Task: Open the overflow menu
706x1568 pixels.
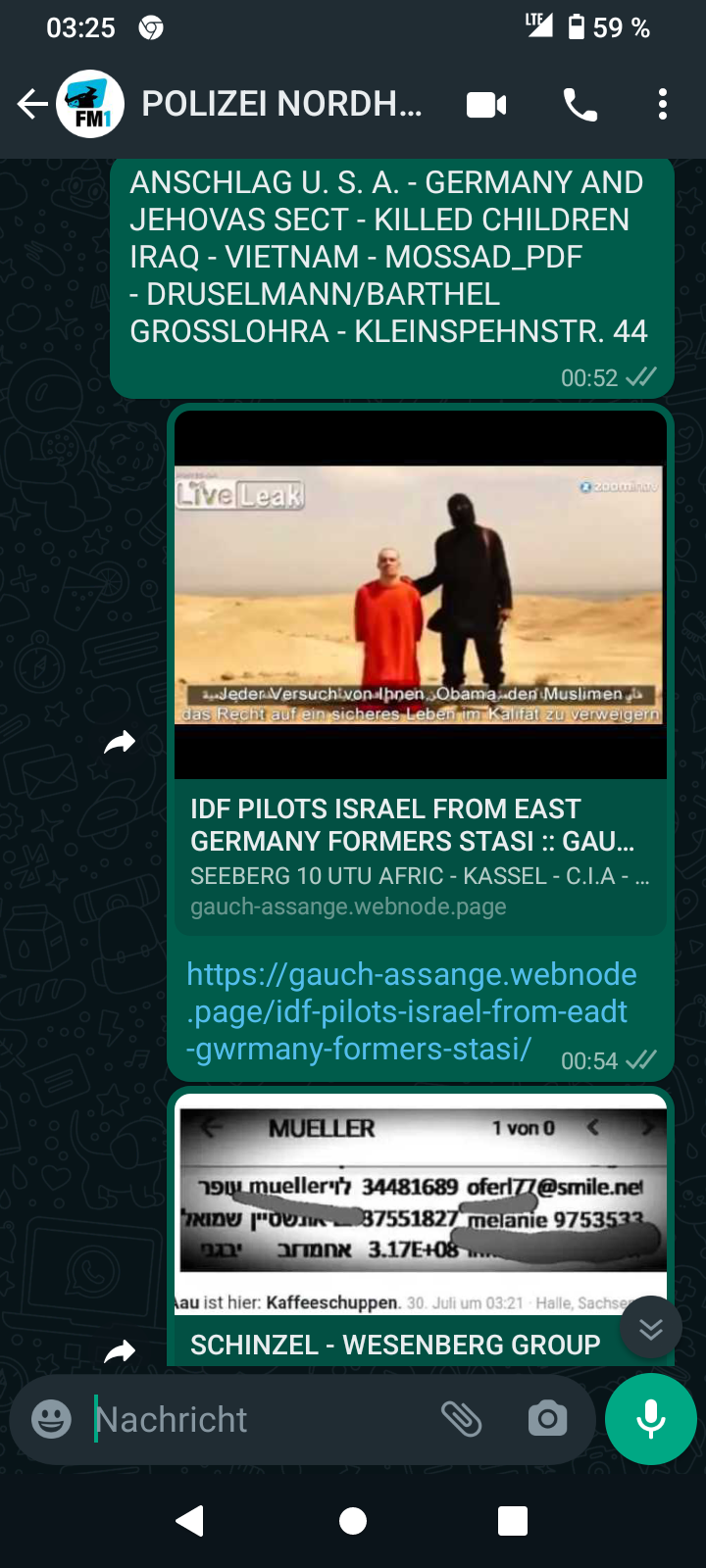Action: [x=663, y=105]
